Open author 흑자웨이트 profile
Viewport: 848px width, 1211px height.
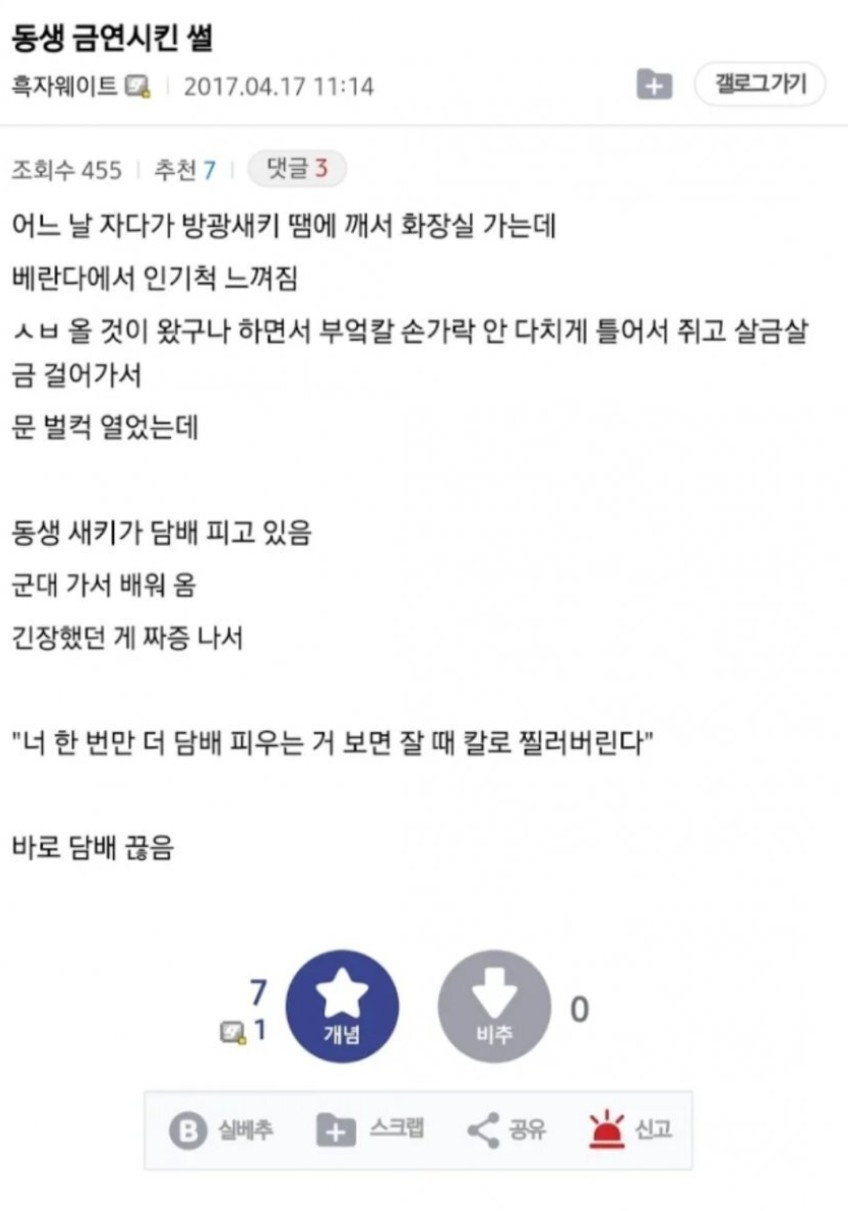point(64,86)
